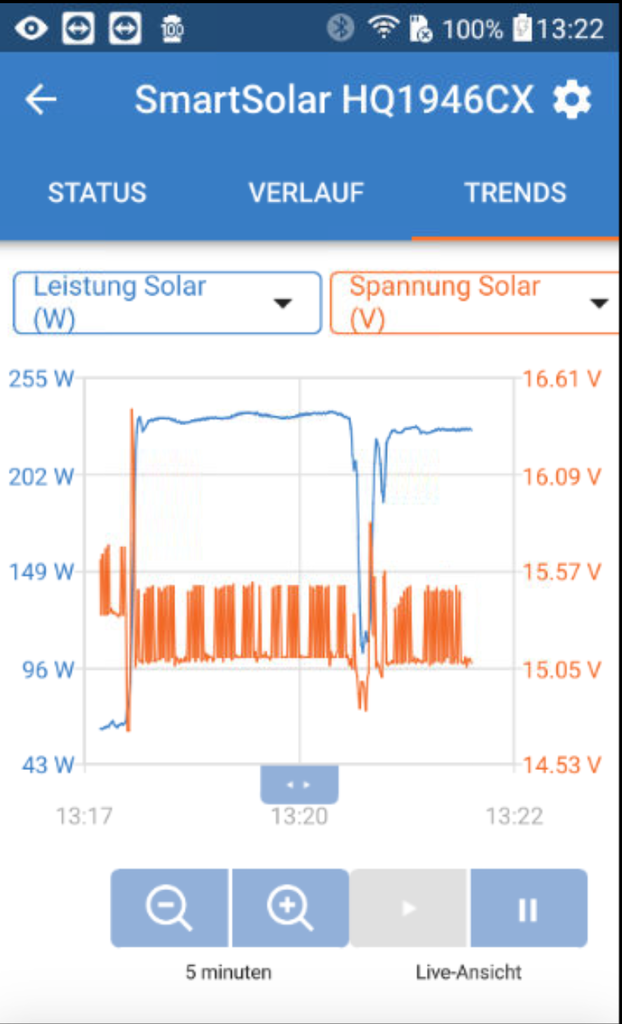Open the settings gear
The image size is (622, 1024).
click(572, 101)
